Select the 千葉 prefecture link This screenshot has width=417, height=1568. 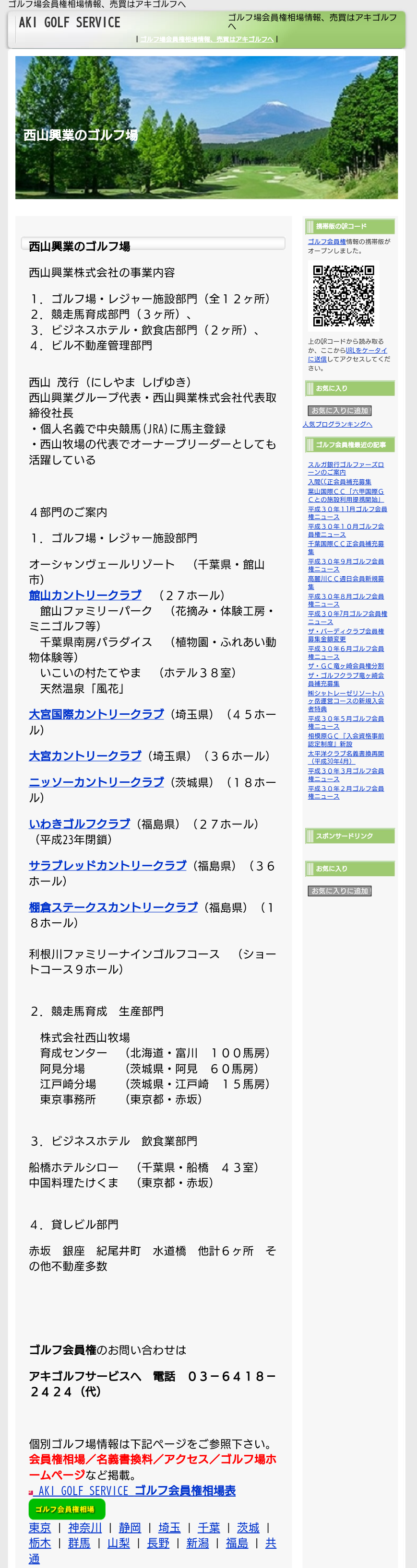point(208,1527)
